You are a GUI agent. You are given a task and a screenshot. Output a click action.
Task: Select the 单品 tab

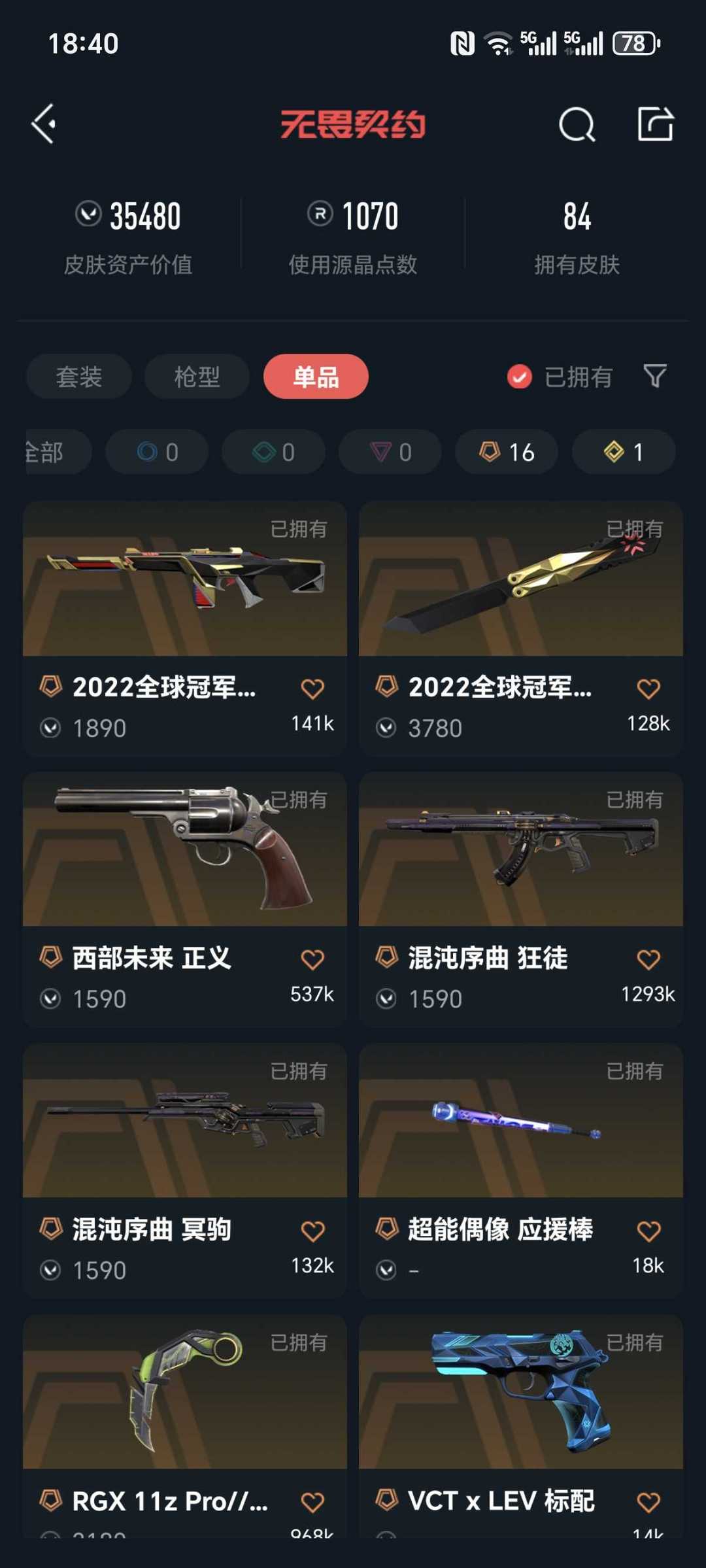tap(316, 377)
